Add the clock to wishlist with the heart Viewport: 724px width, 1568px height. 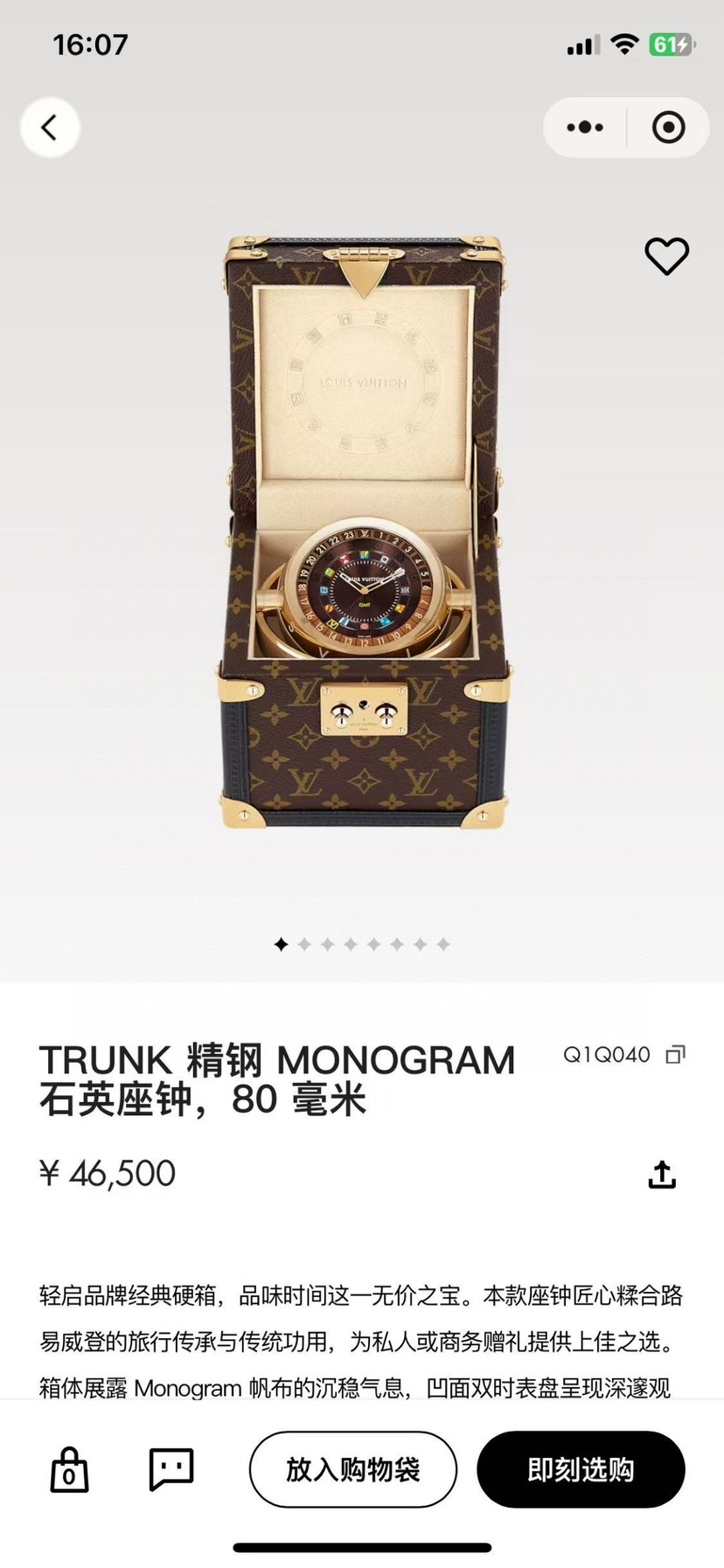pos(667,256)
